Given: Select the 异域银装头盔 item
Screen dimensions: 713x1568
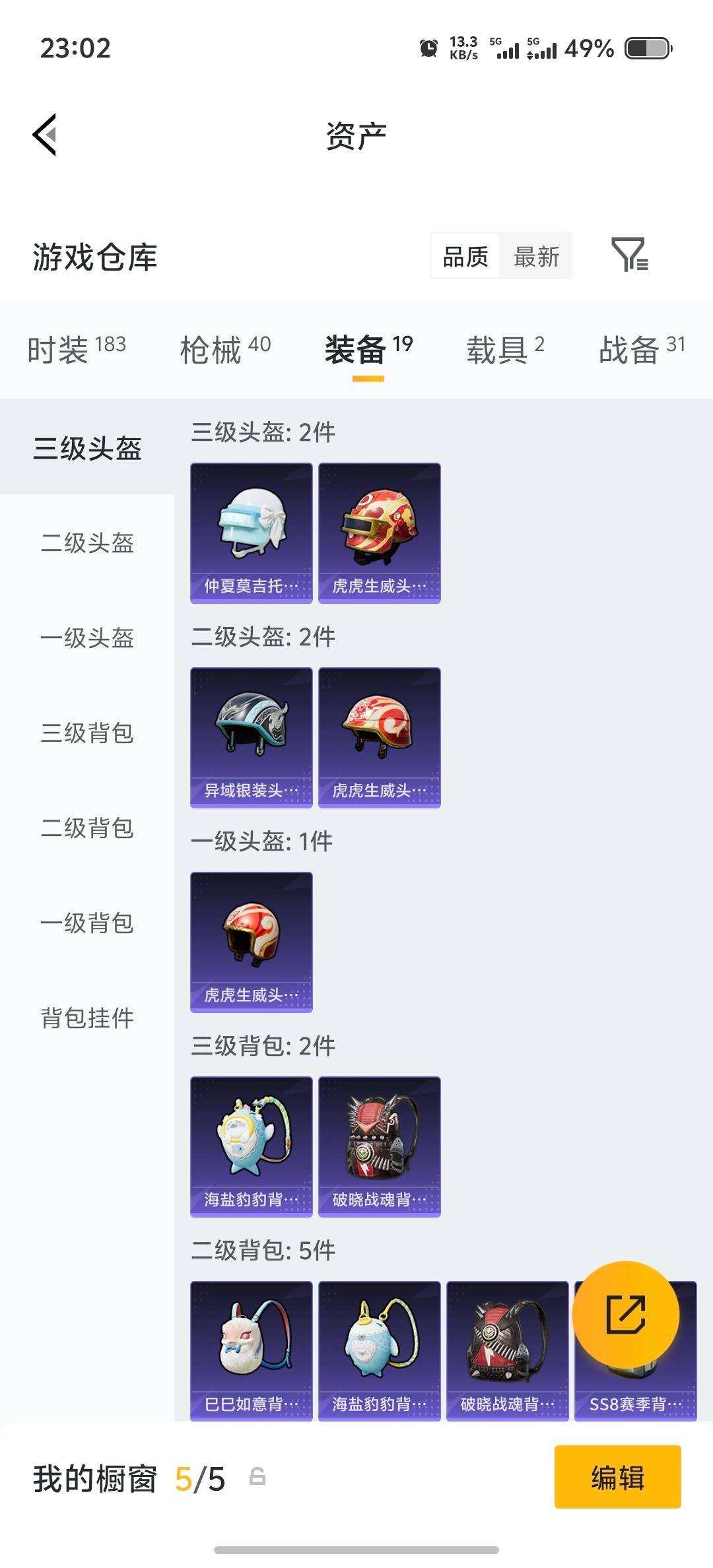Looking at the screenshot, I should click(250, 737).
